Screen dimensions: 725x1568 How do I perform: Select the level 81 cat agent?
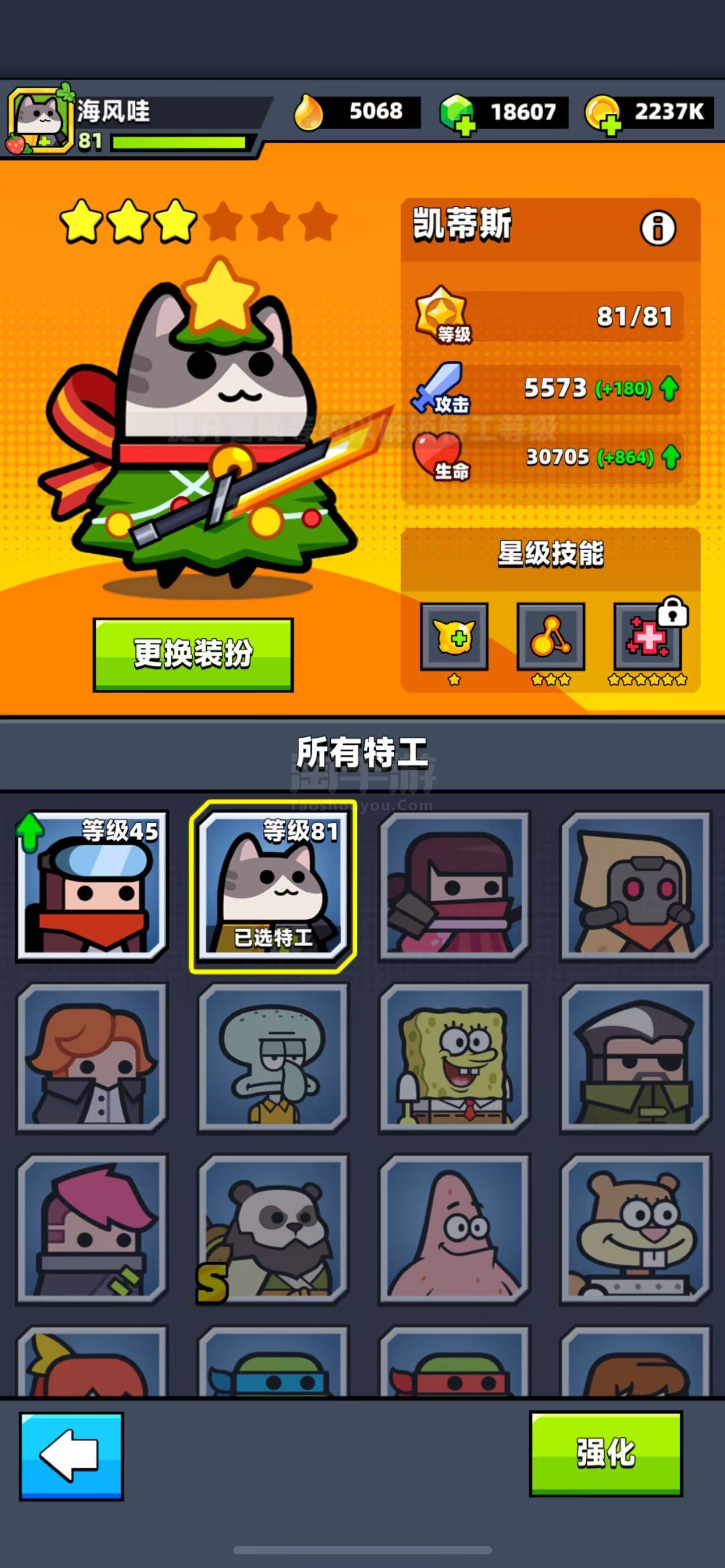(272, 886)
